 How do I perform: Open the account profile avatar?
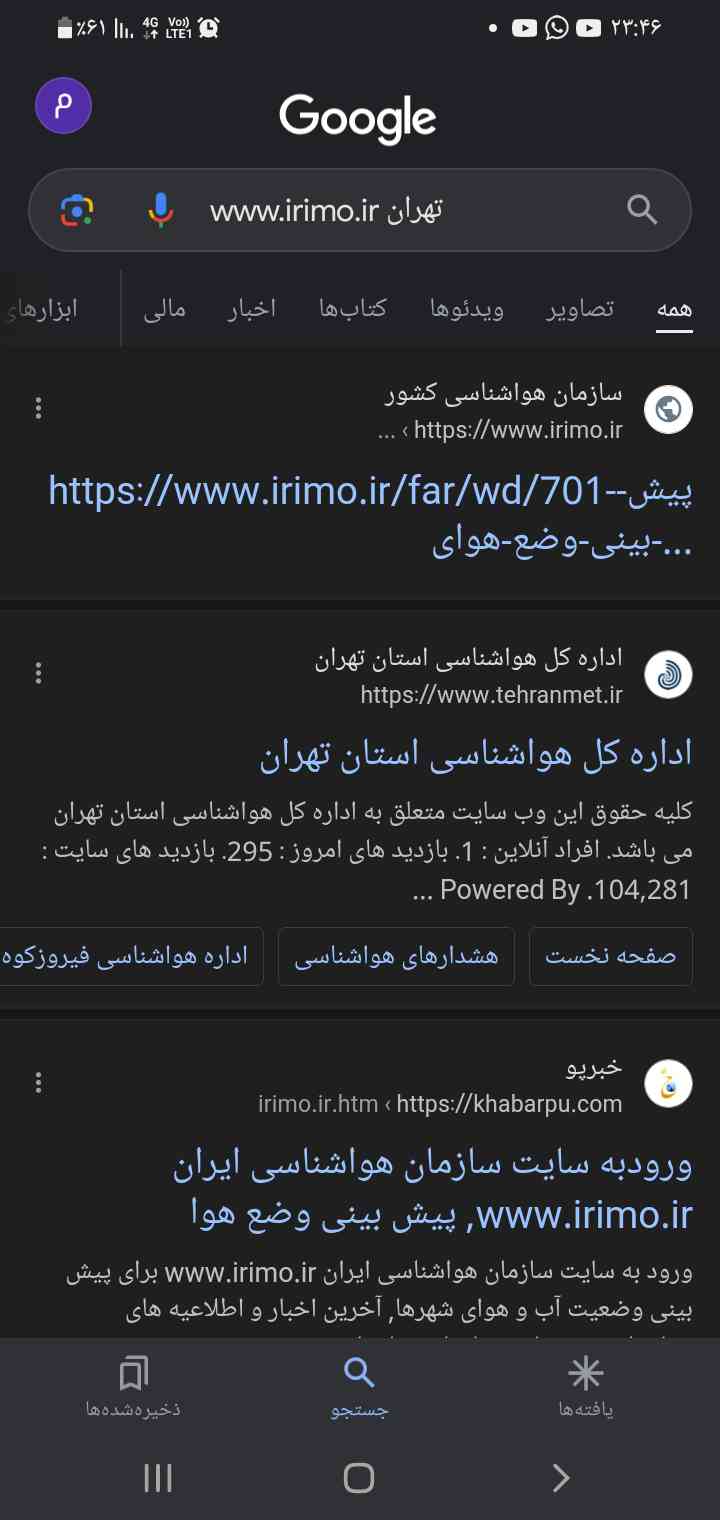[63, 106]
